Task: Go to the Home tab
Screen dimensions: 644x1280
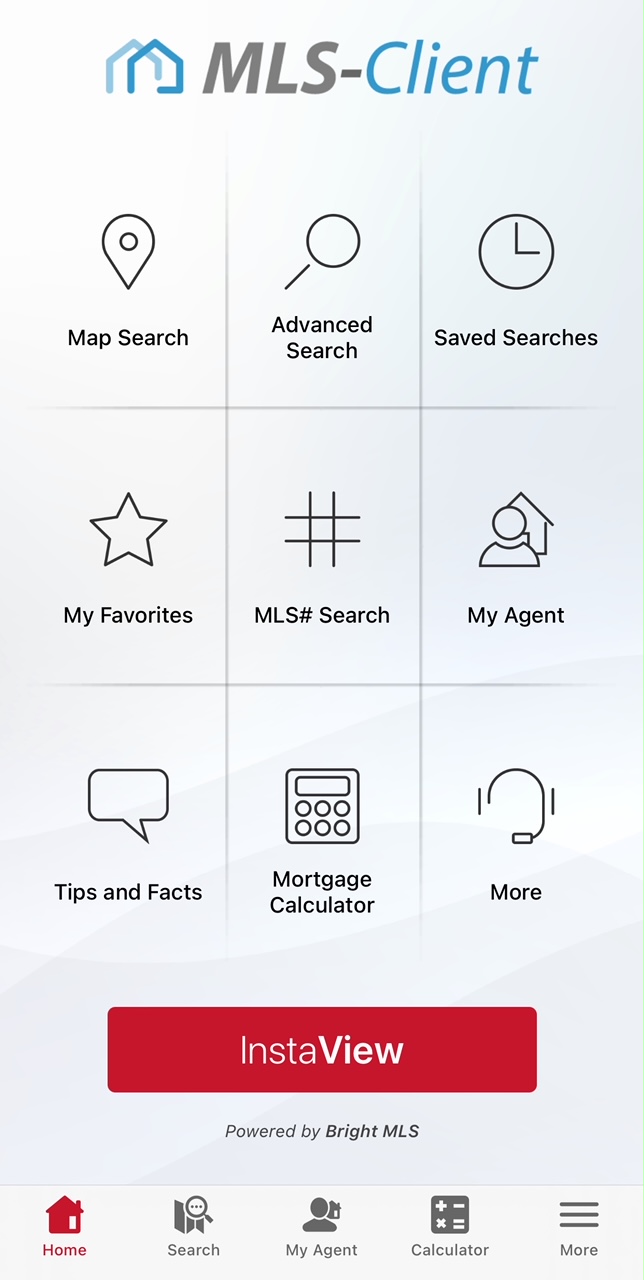Action: [x=65, y=1227]
